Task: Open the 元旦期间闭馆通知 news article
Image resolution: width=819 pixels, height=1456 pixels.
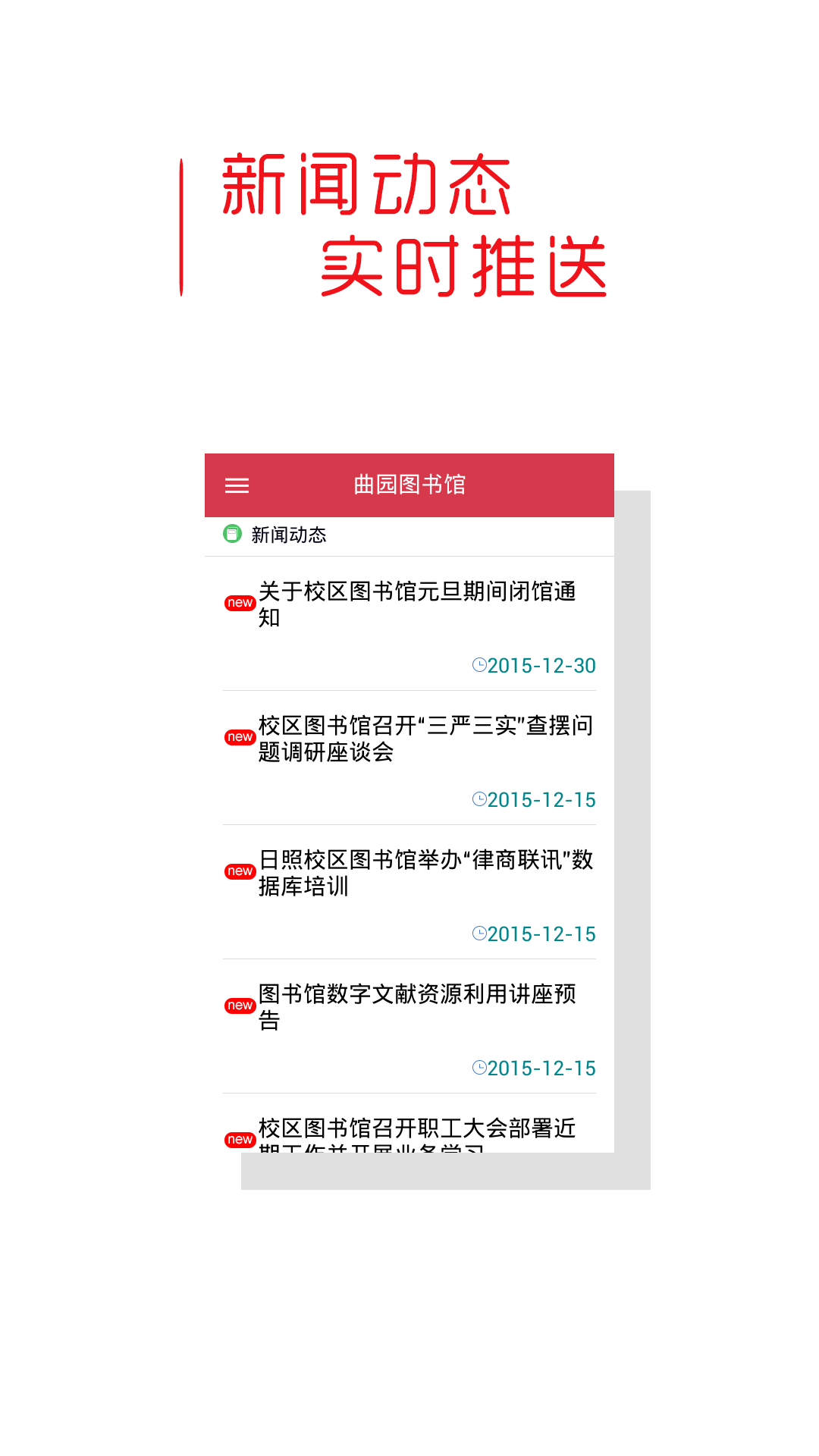Action: (x=417, y=605)
